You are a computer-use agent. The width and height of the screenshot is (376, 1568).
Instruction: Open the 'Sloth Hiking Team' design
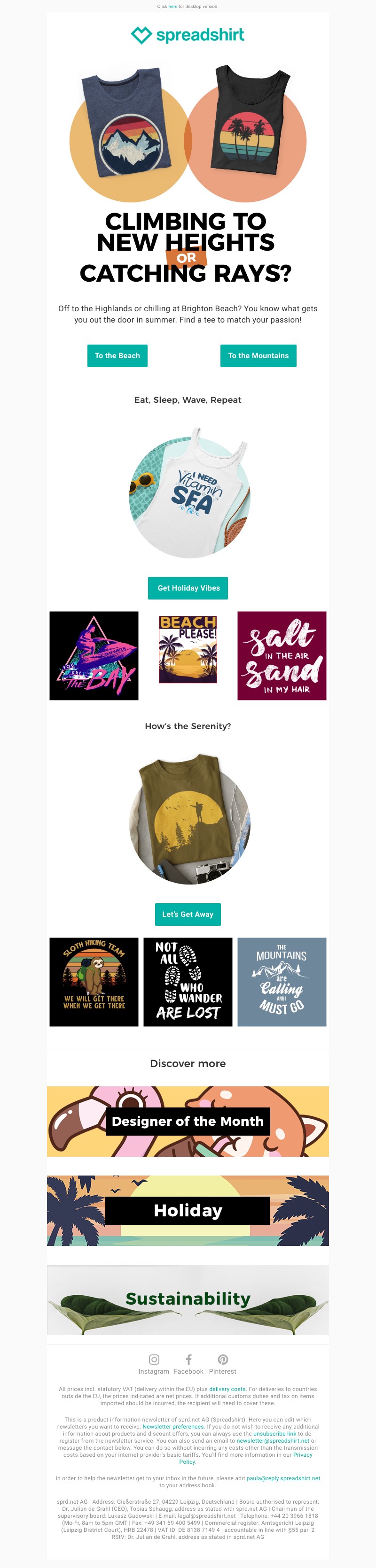click(94, 982)
